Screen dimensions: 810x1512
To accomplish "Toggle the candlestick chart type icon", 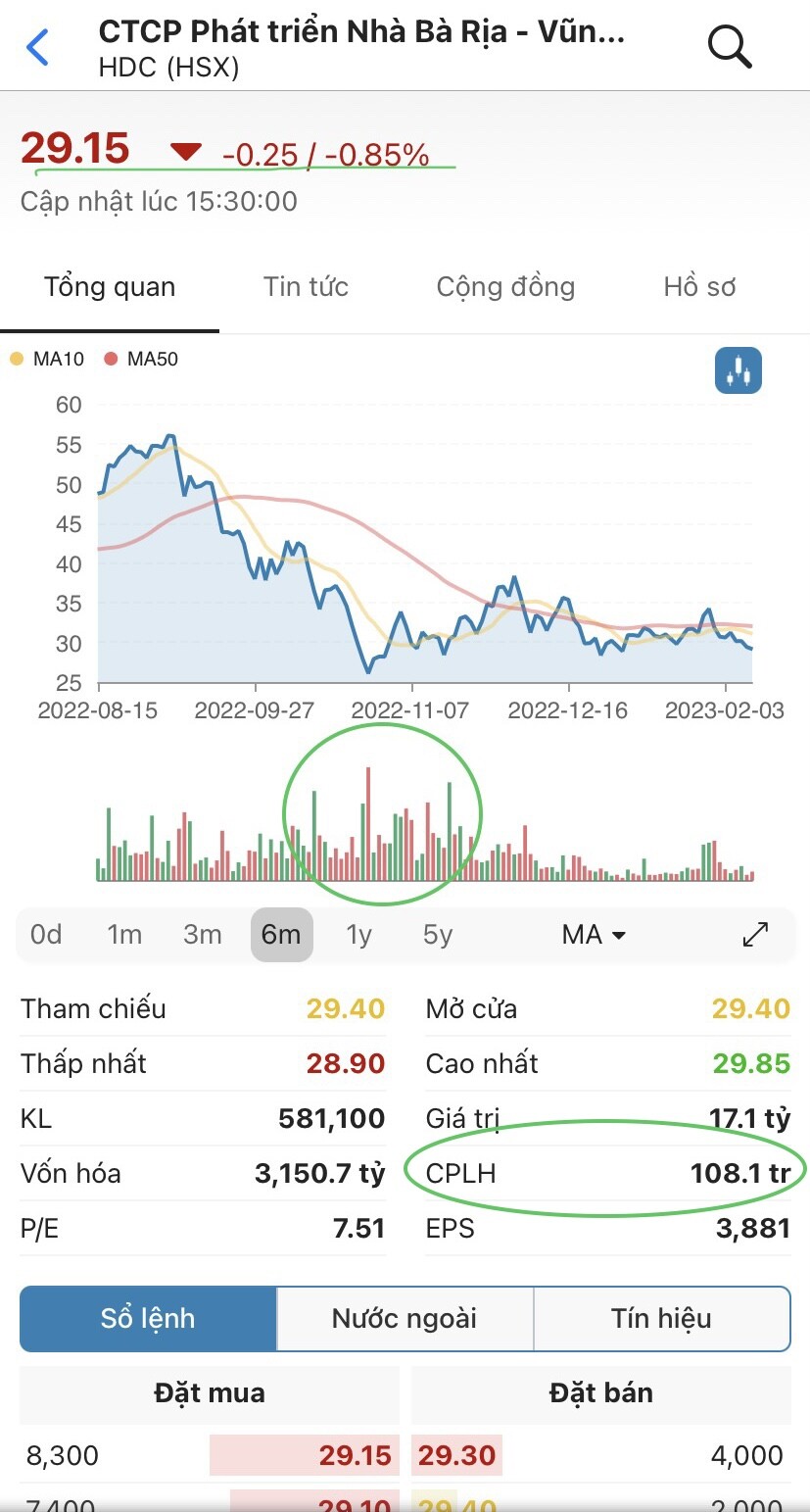I will pos(738,371).
